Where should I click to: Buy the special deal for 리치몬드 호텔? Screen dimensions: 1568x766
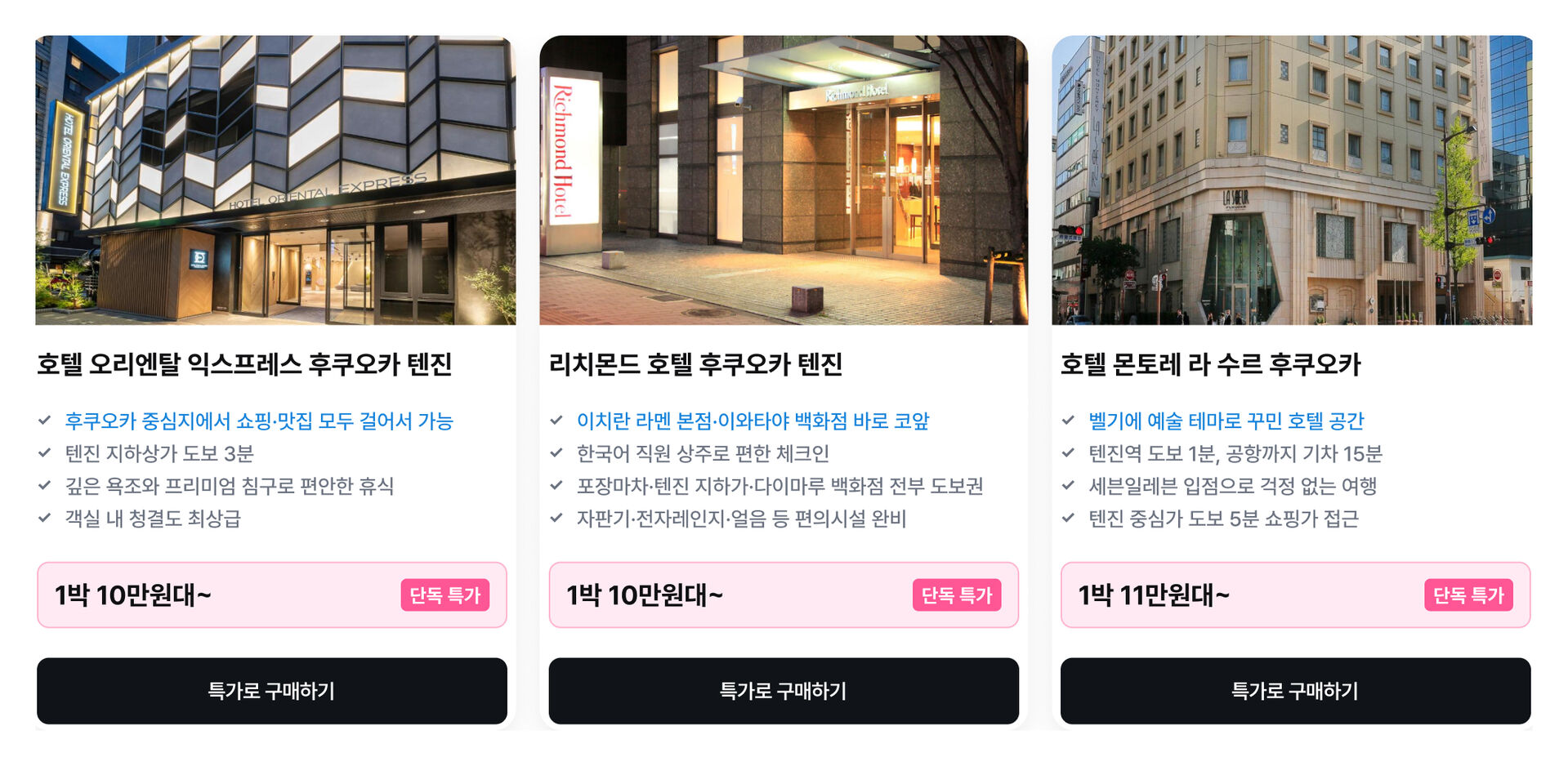point(783,691)
